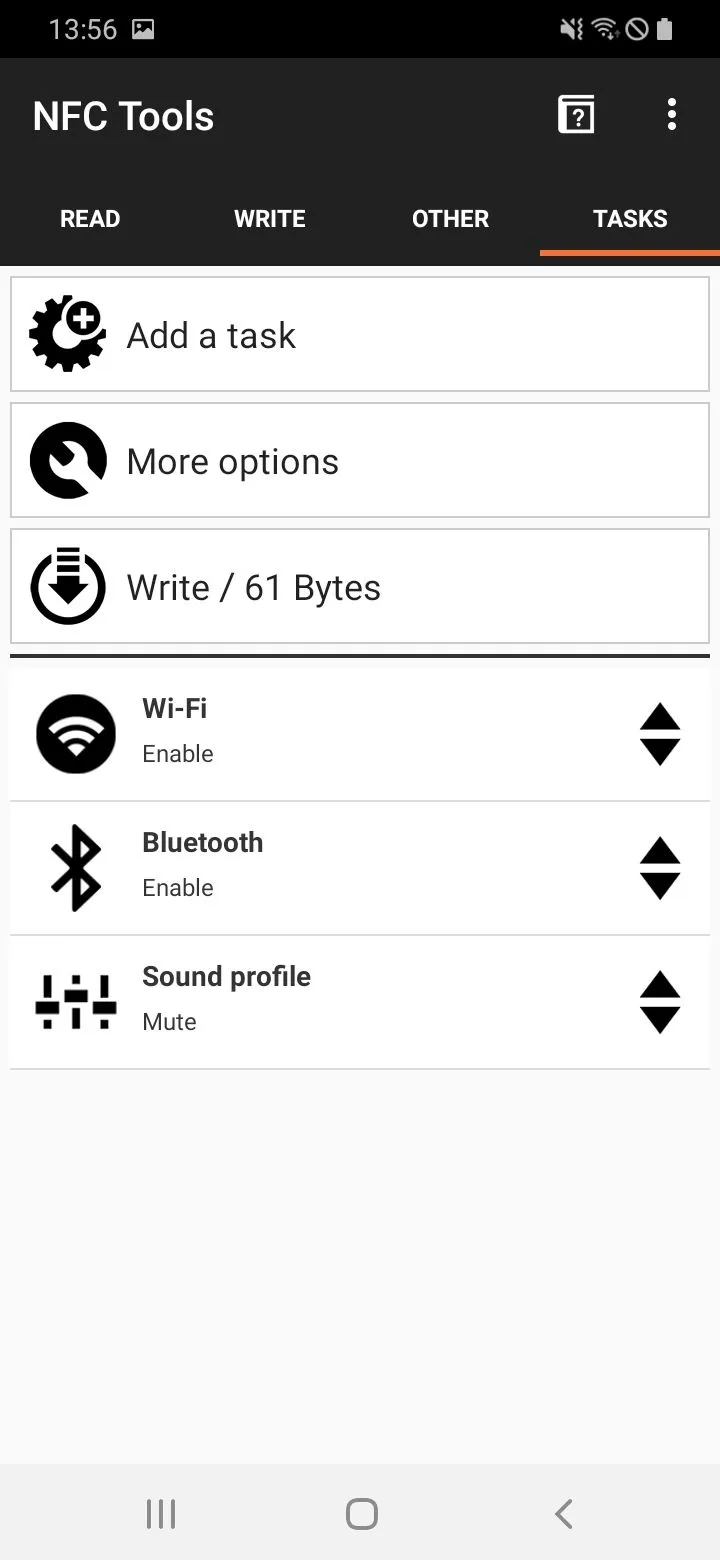Screen dimensions: 720x1560
Task: Switch to the WRITE tab
Action: tap(270, 219)
